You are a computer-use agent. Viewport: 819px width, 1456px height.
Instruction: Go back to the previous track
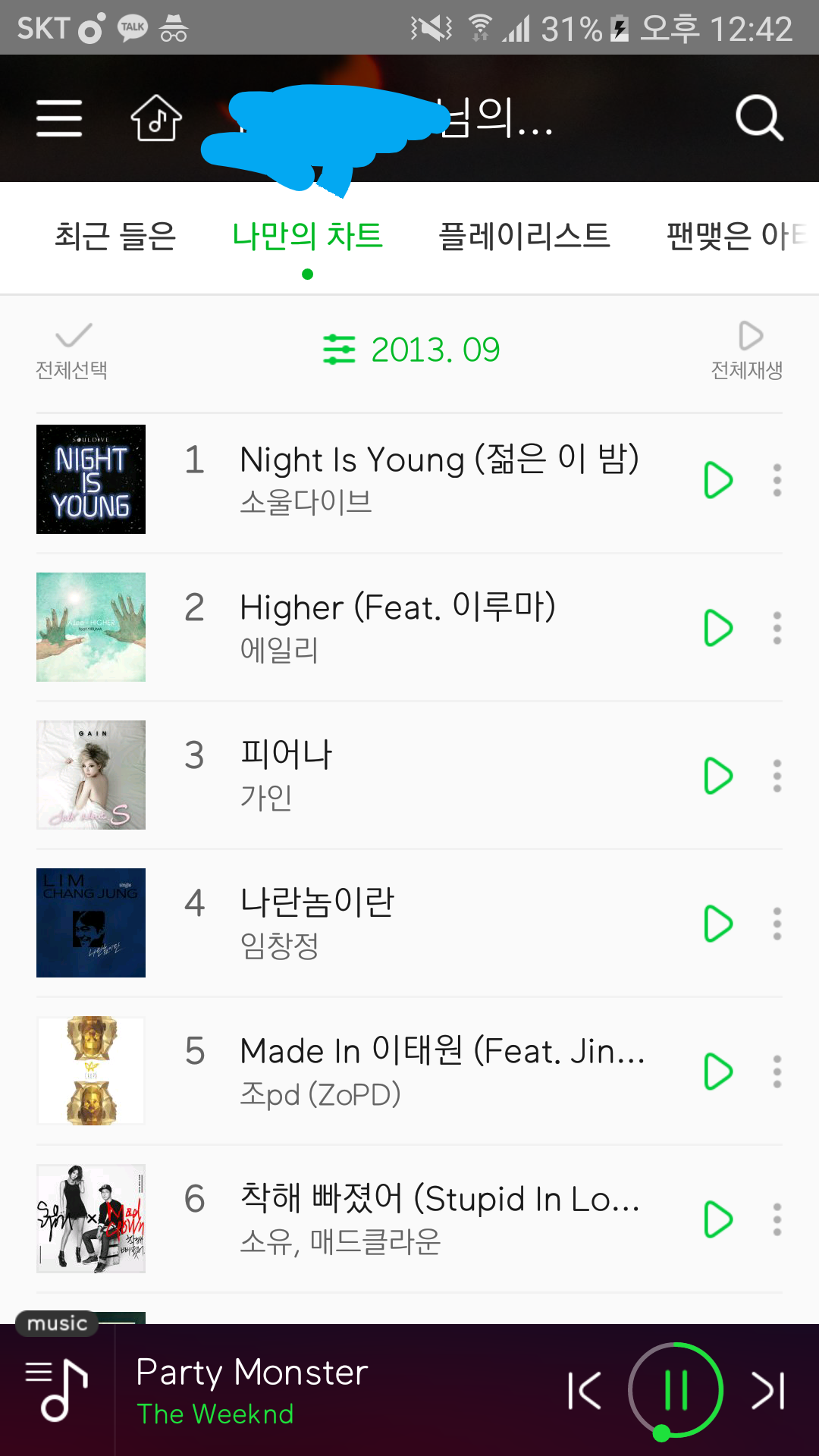[x=585, y=1390]
